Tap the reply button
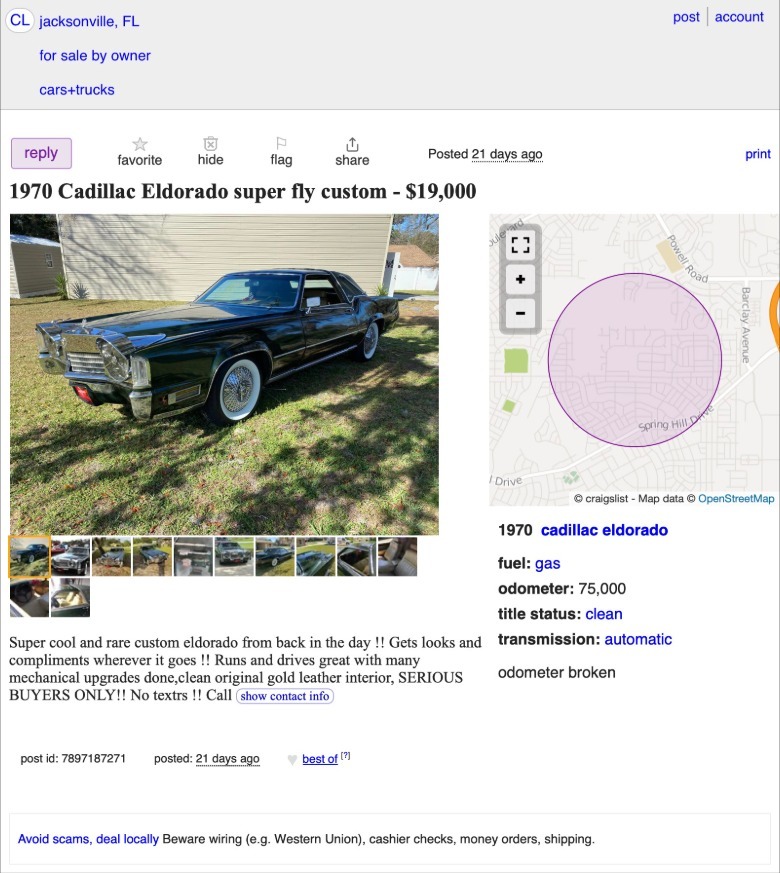Viewport: 780px width, 873px height. click(41, 153)
